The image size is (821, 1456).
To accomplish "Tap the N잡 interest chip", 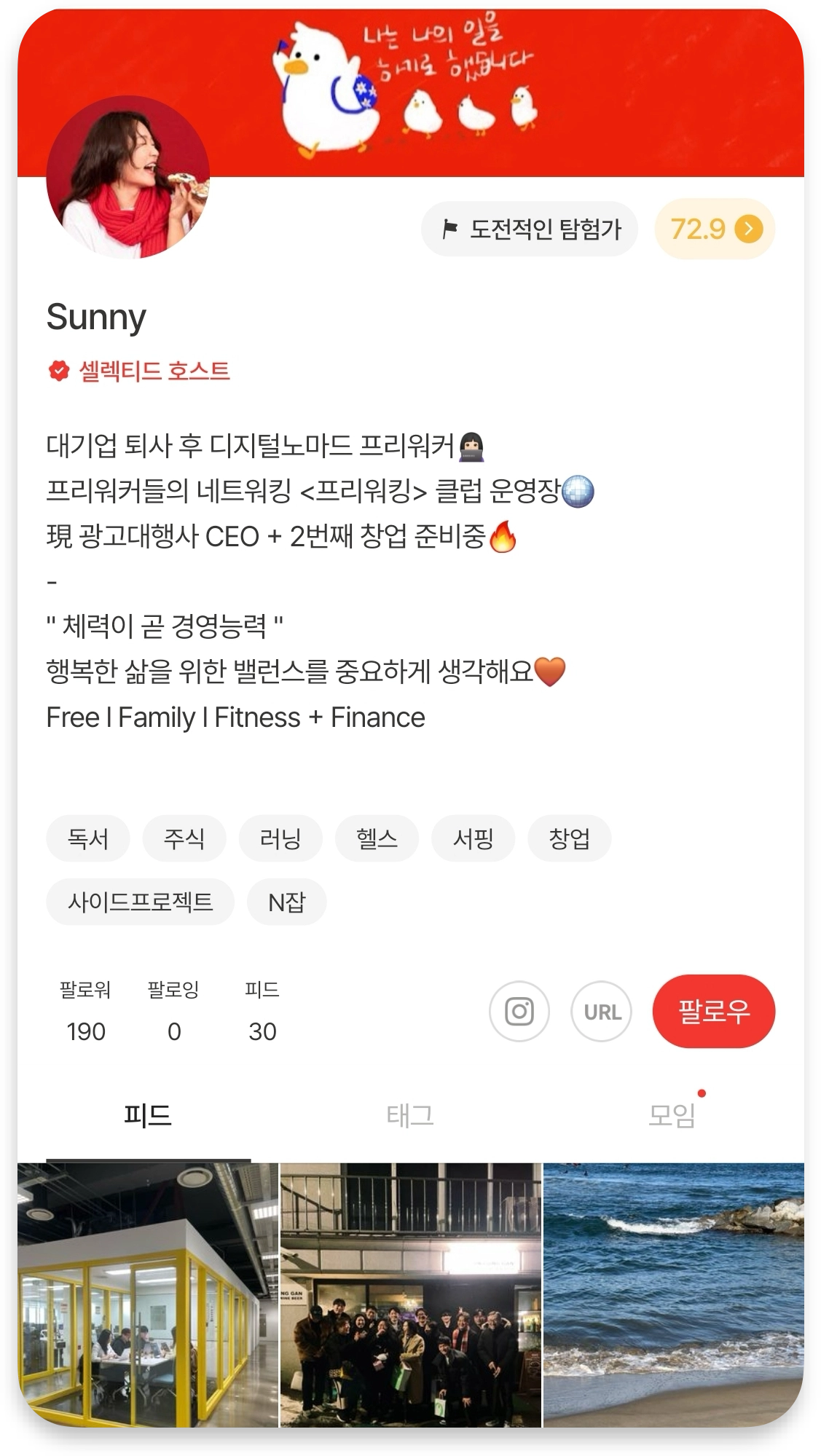I will click(x=287, y=902).
